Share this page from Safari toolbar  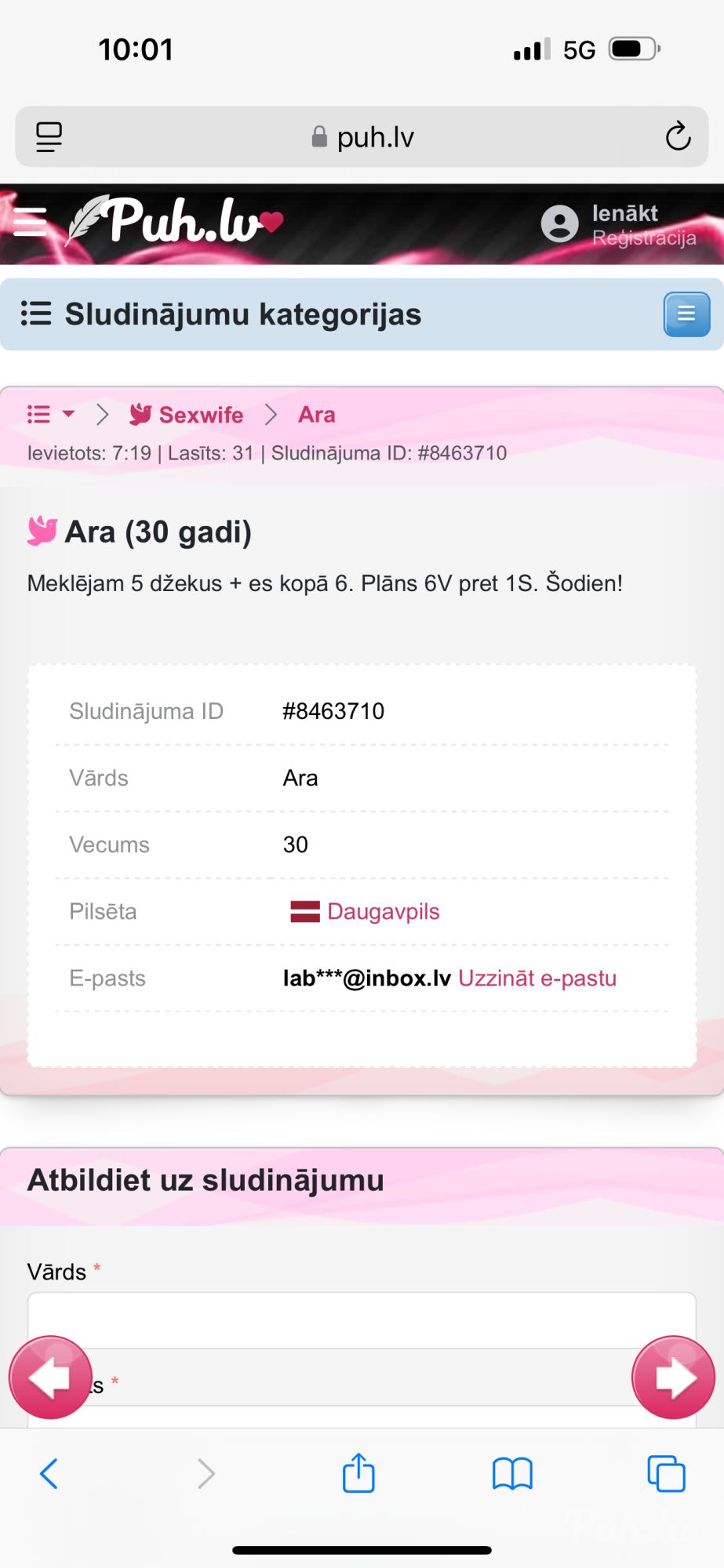(x=358, y=1473)
